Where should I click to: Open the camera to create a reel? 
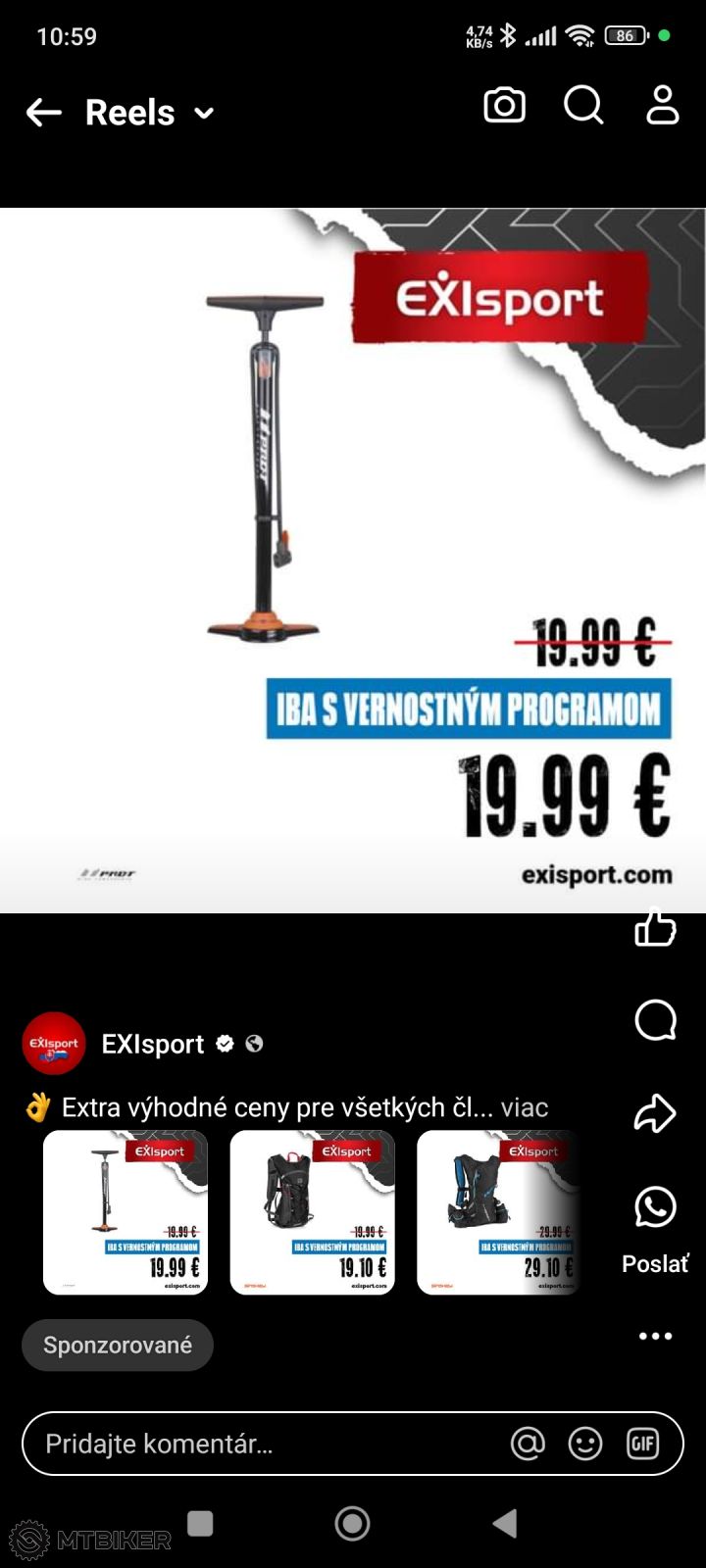pos(504,106)
